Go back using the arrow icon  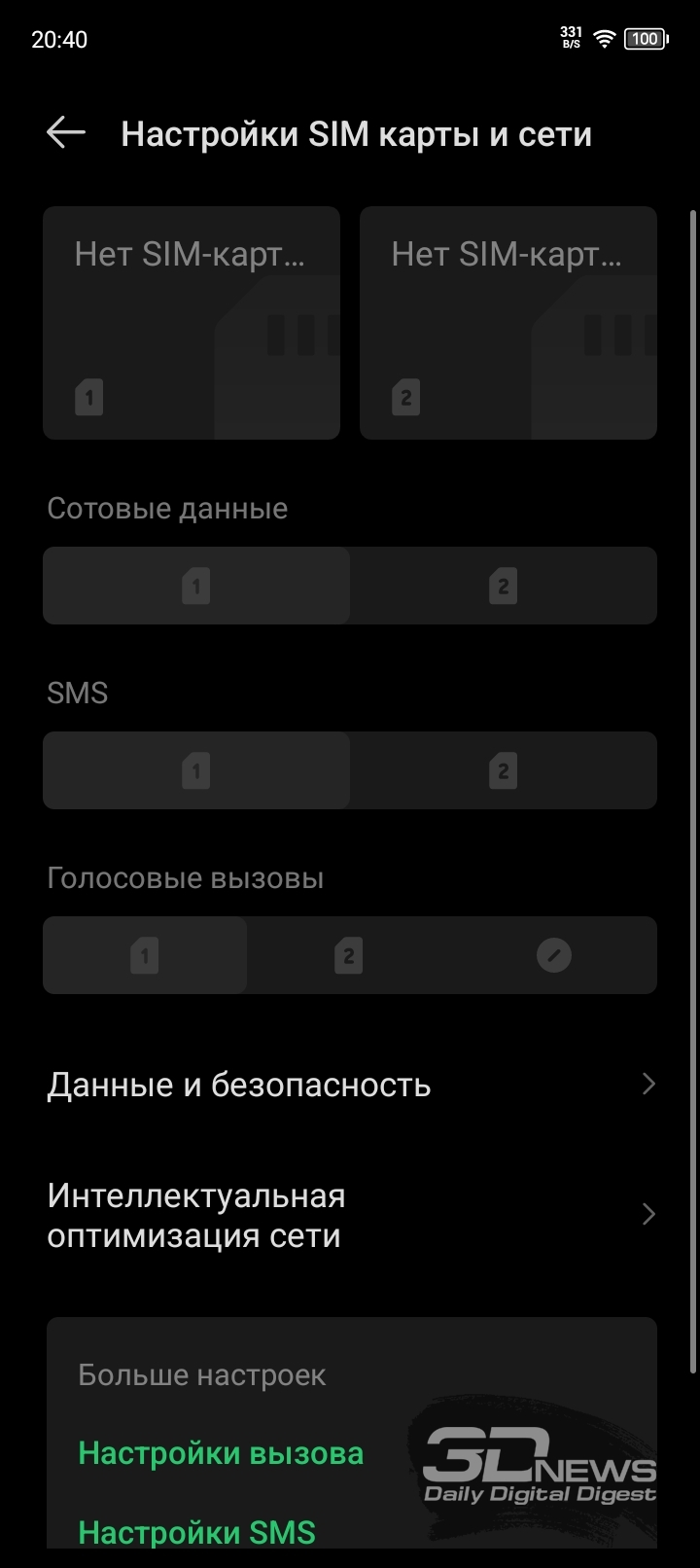click(66, 133)
